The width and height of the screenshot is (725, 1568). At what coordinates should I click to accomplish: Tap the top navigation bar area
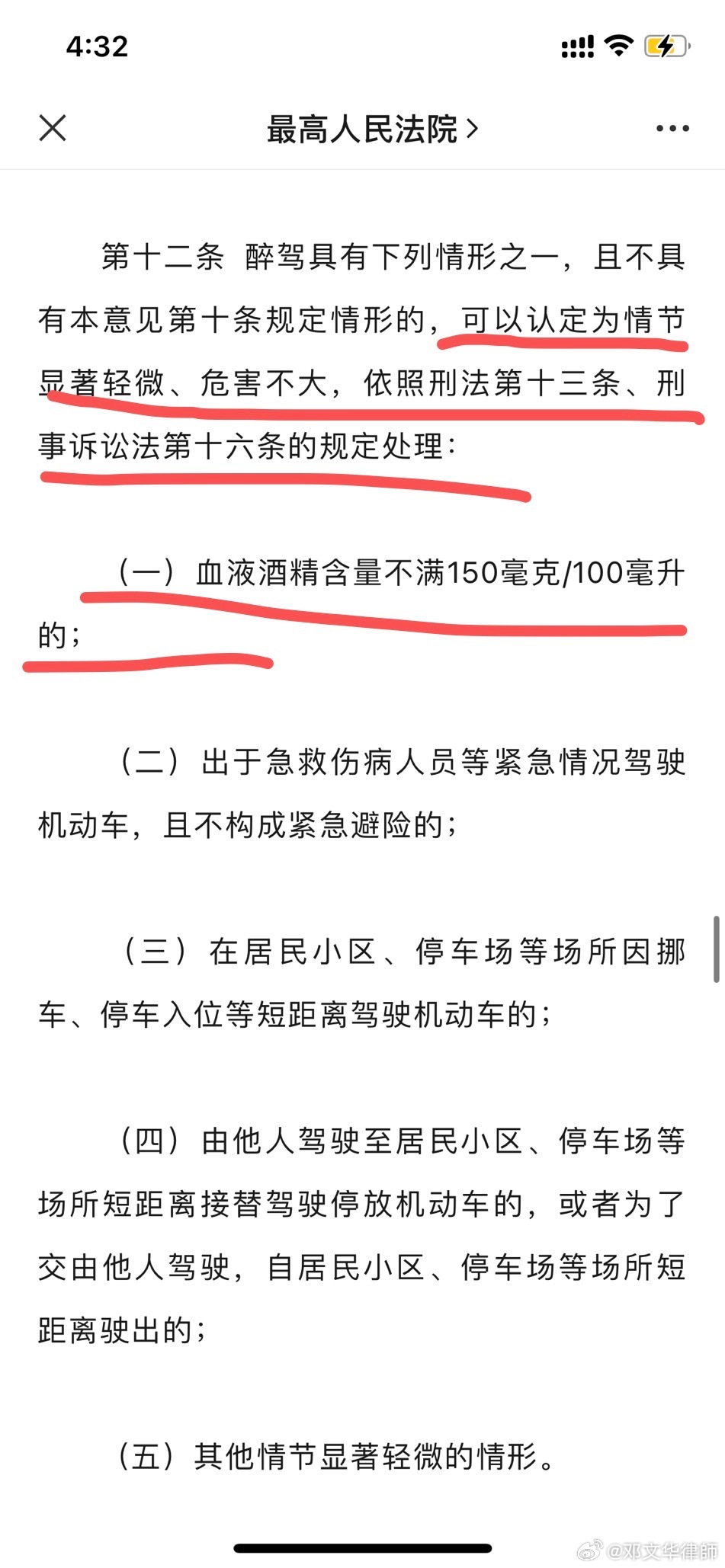(x=362, y=128)
